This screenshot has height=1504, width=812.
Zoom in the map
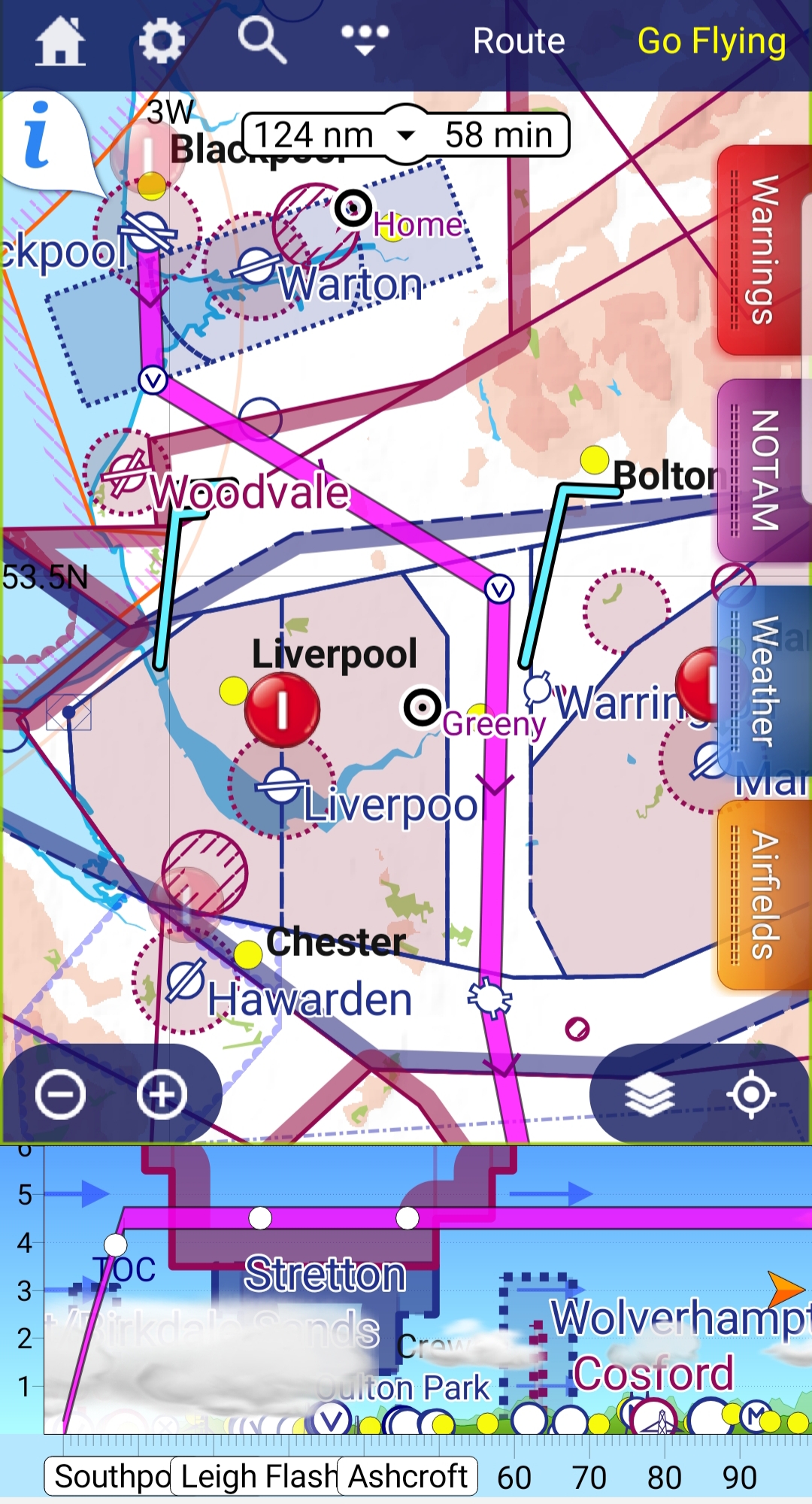coord(162,1094)
